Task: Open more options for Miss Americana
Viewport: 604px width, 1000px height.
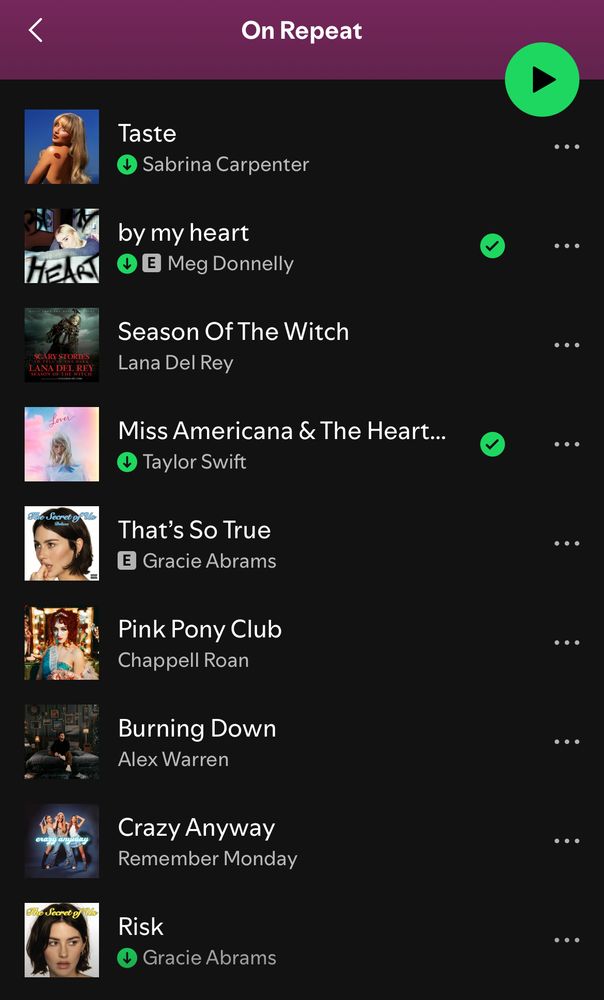Action: pyautogui.click(x=567, y=444)
